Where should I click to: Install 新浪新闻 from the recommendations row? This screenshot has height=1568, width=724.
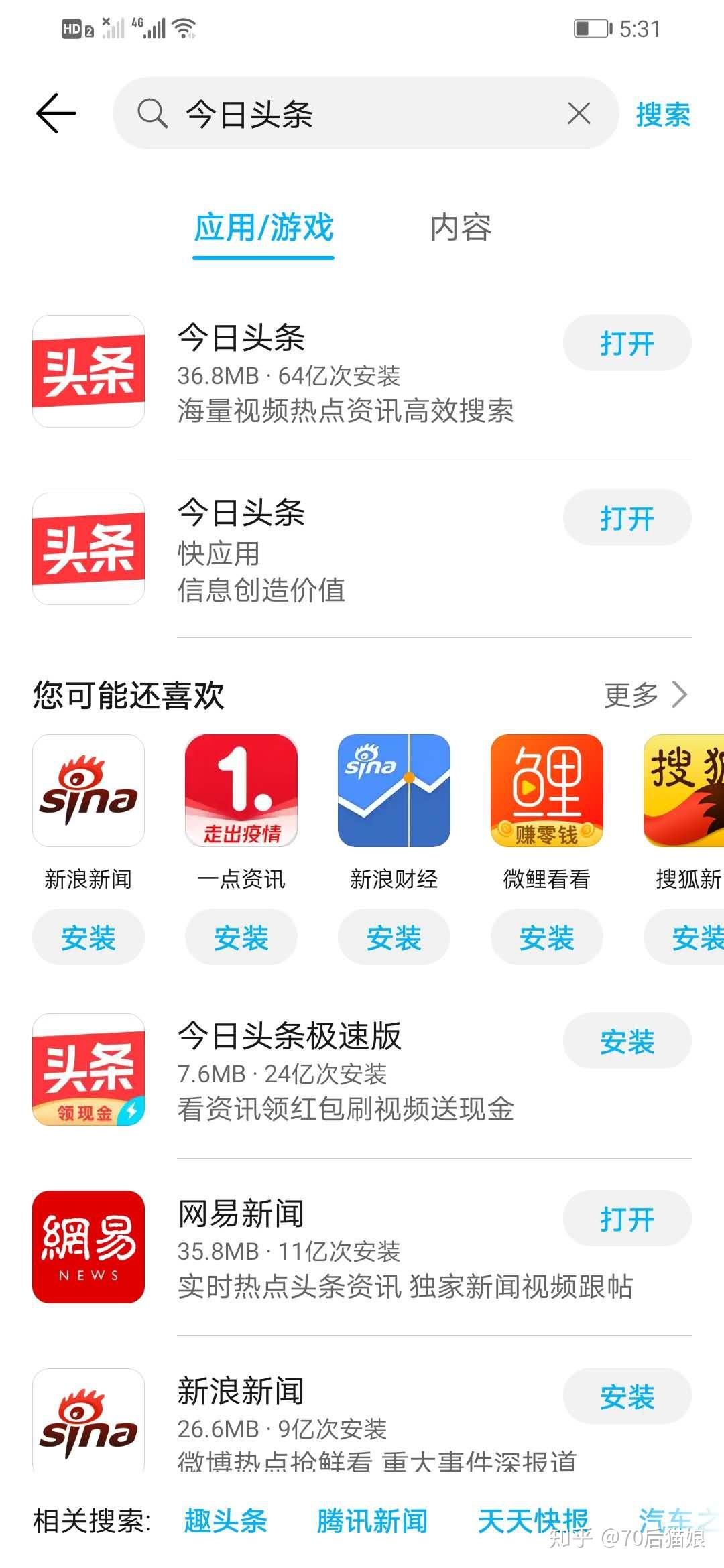point(88,937)
